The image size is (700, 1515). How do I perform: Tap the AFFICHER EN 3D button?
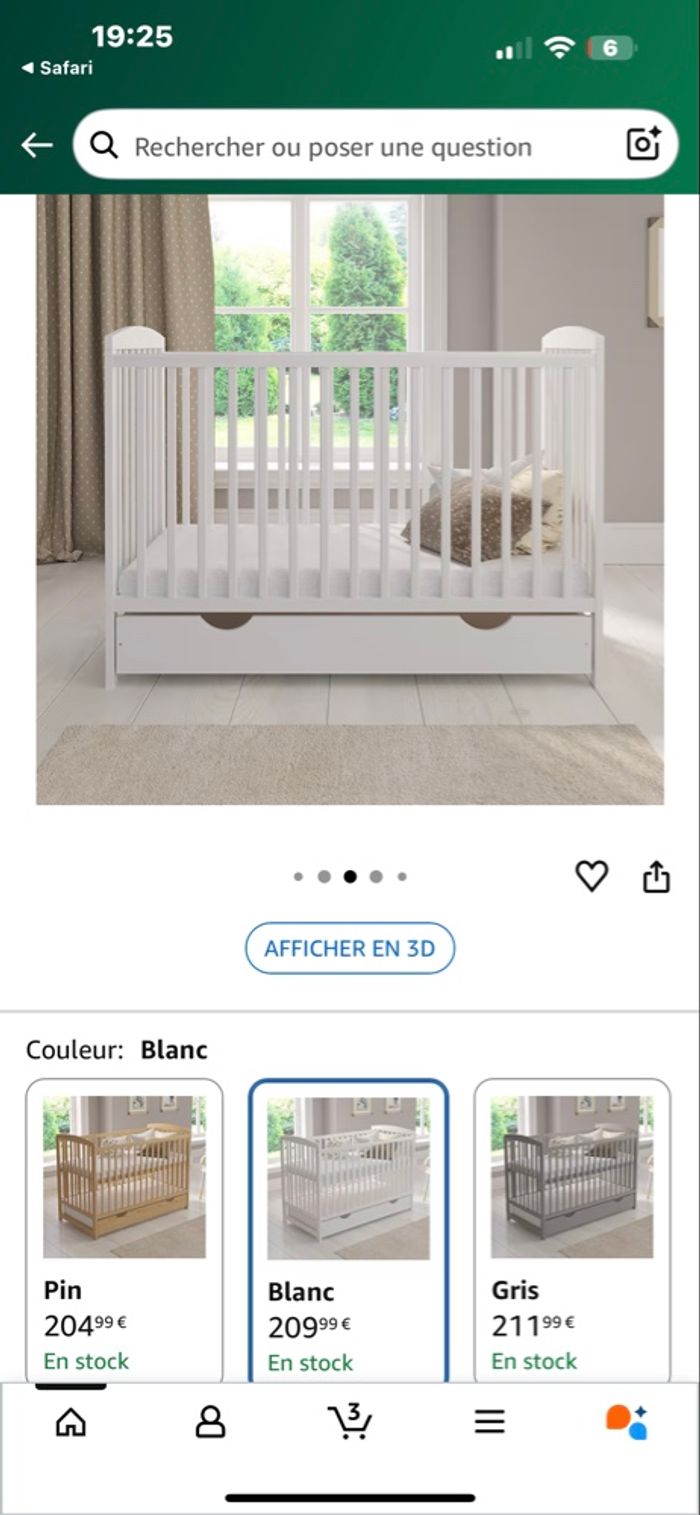pyautogui.click(x=349, y=948)
